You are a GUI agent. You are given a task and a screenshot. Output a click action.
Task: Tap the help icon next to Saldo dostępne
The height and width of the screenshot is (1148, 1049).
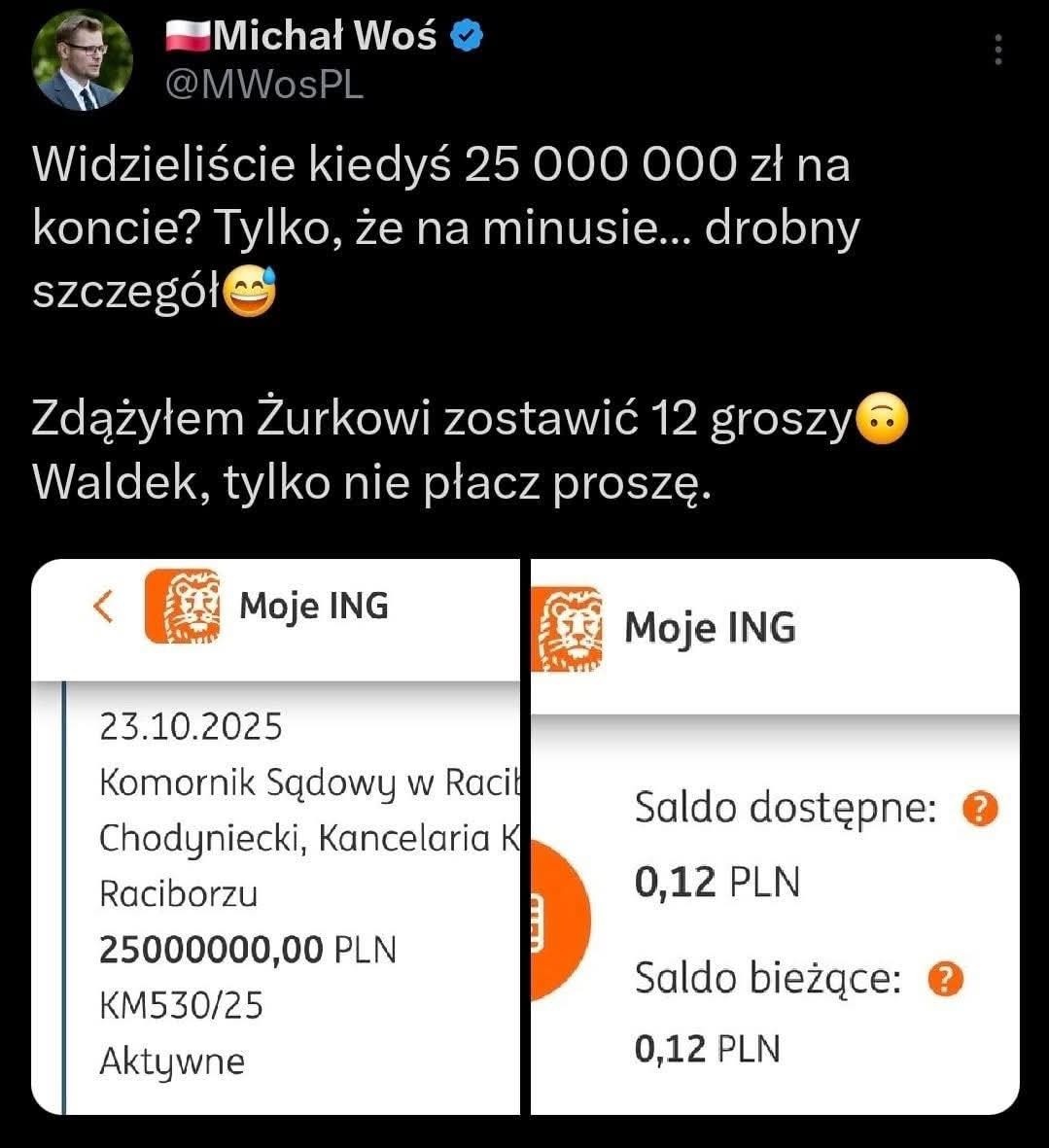(982, 809)
